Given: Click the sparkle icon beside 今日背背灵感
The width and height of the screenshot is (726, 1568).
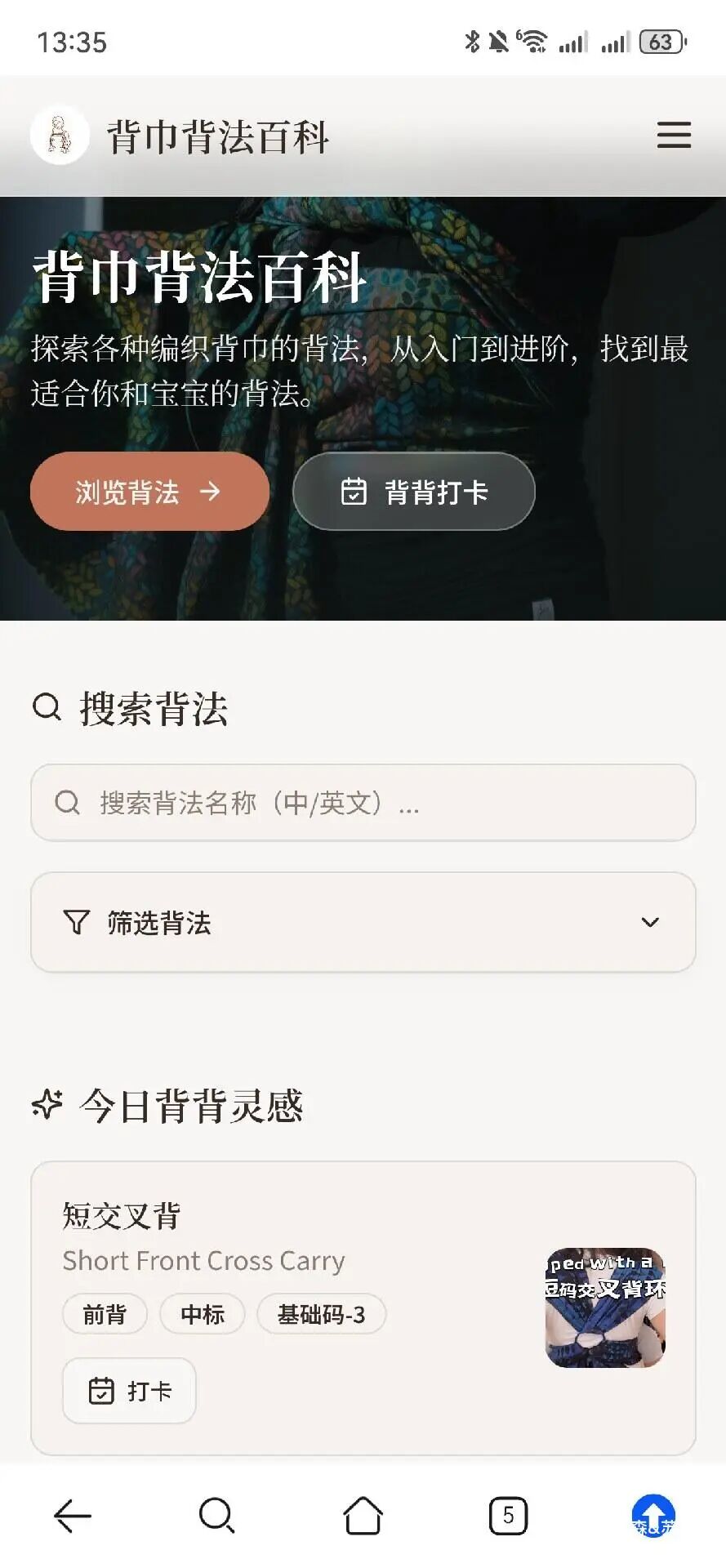Looking at the screenshot, I should pyautogui.click(x=46, y=1107).
